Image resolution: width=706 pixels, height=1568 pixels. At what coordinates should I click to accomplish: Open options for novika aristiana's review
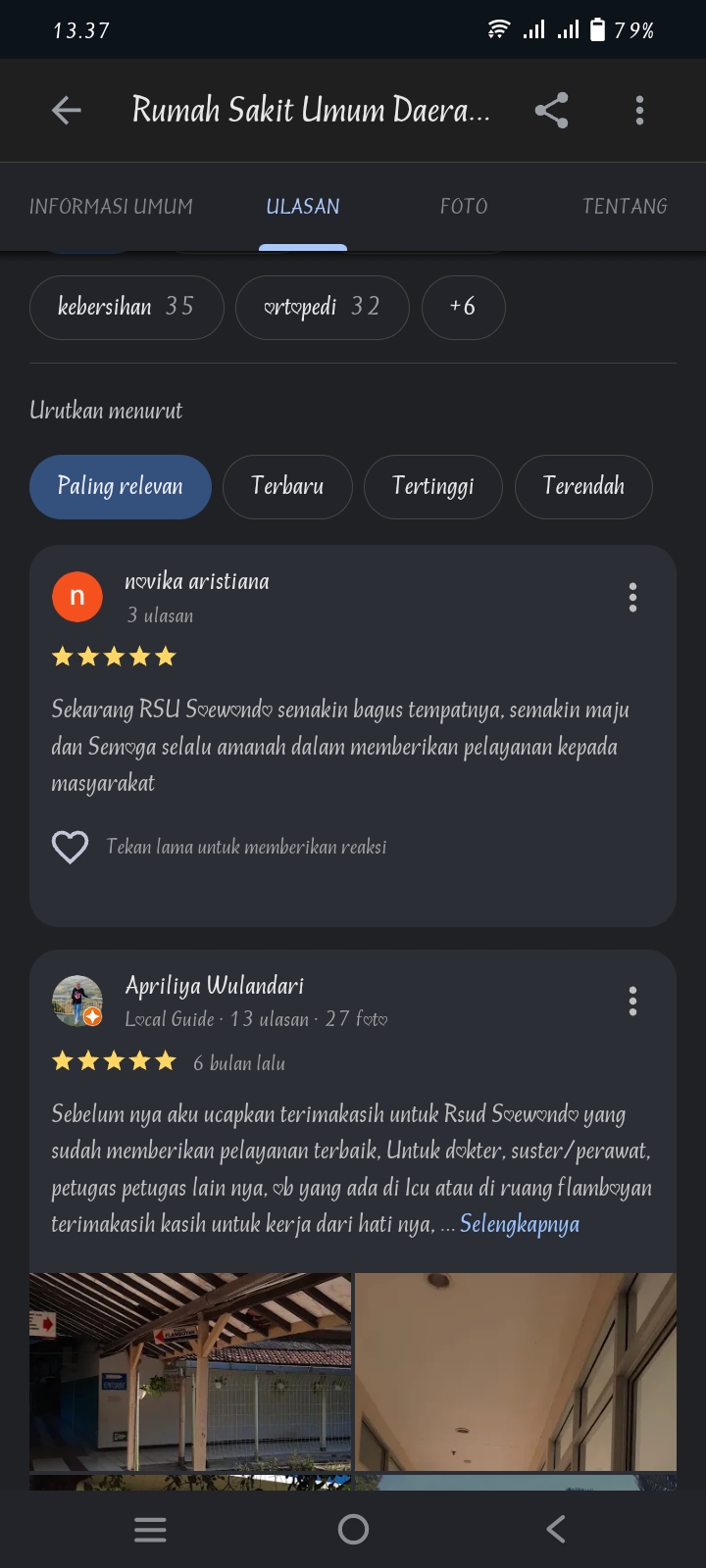point(632,597)
